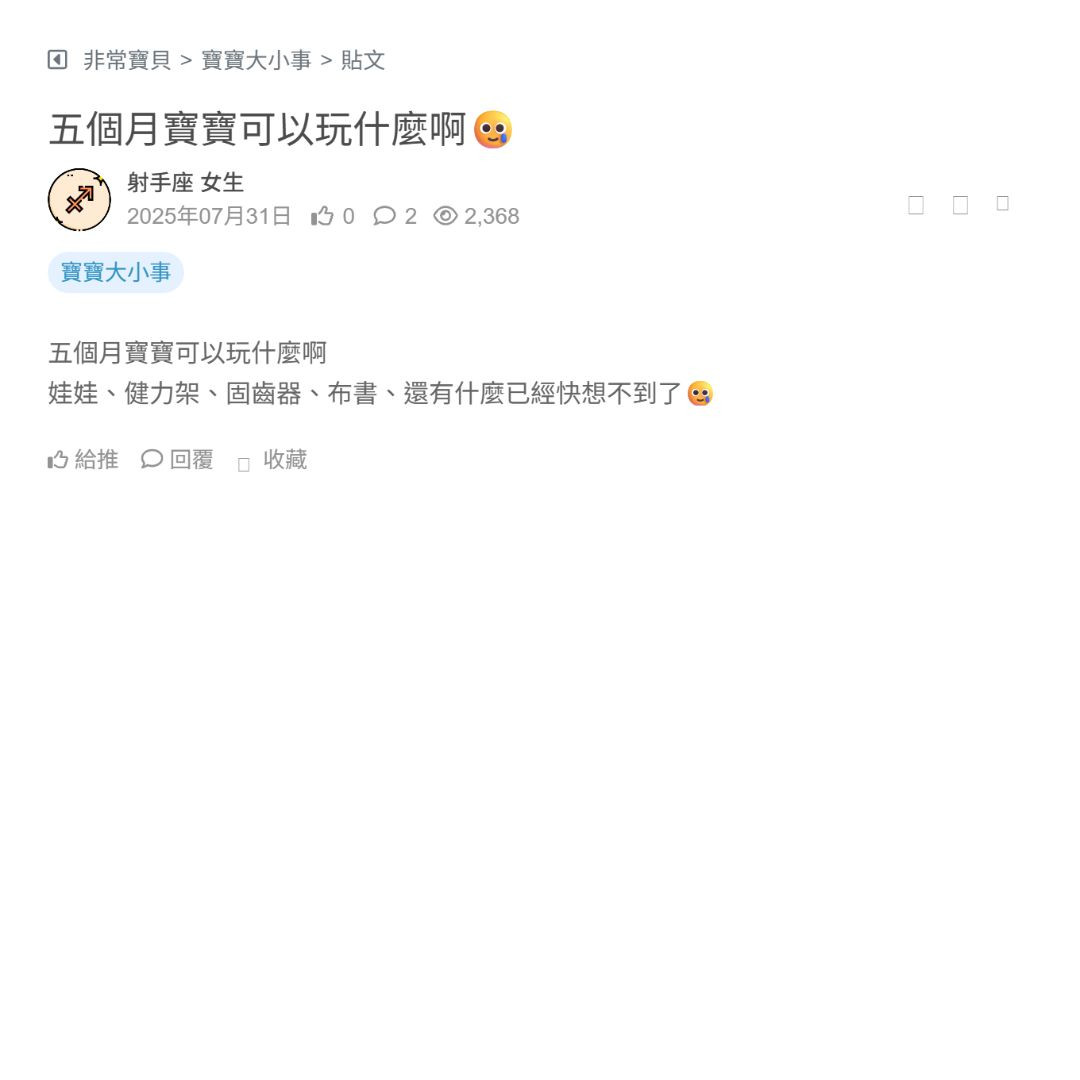Open the 射手座 女生 author avatar
The width and height of the screenshot is (1080, 1080).
79,200
